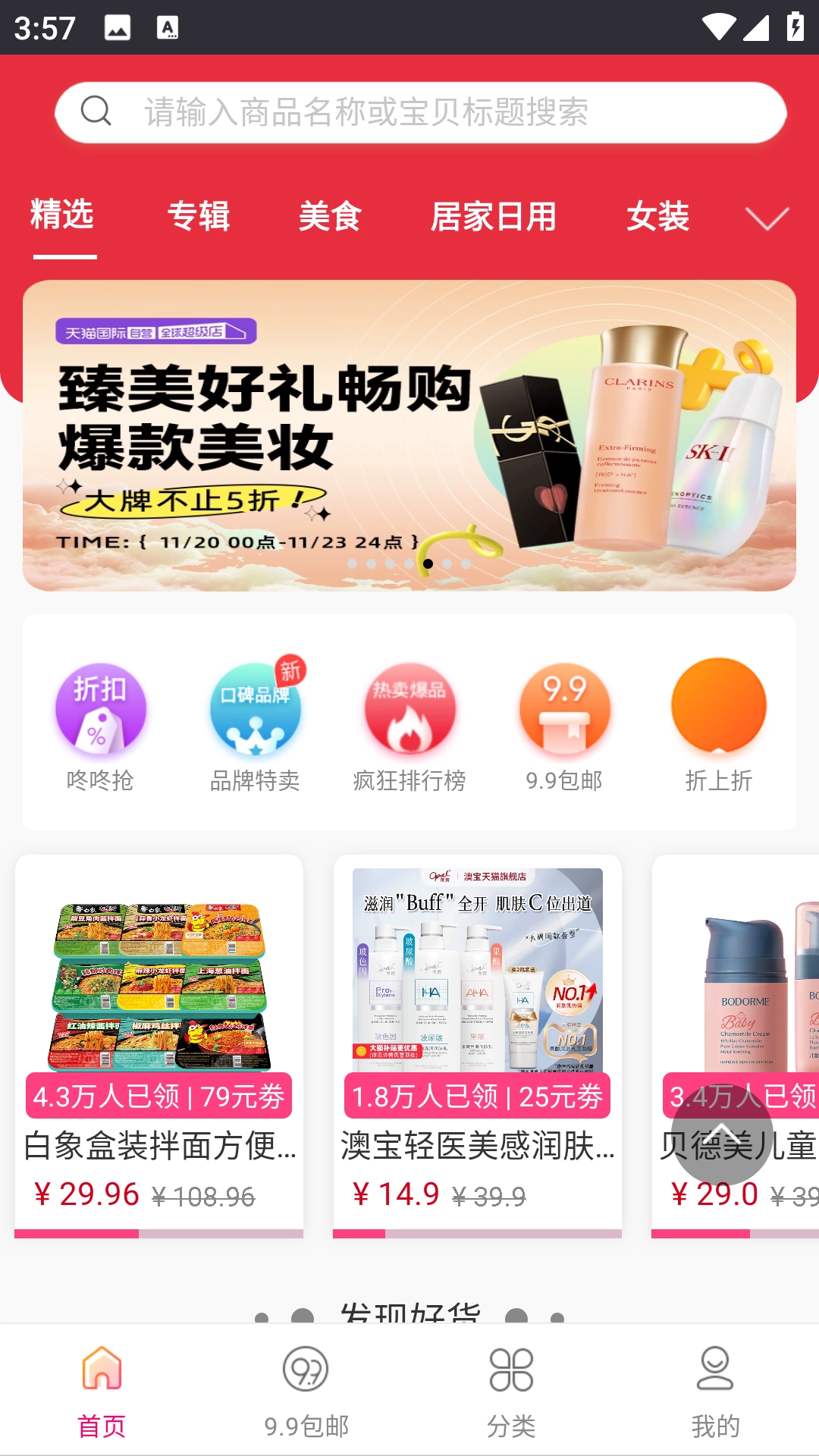View the 疯狂排行榜 hot ranking
819x1456 pixels.
point(409,726)
